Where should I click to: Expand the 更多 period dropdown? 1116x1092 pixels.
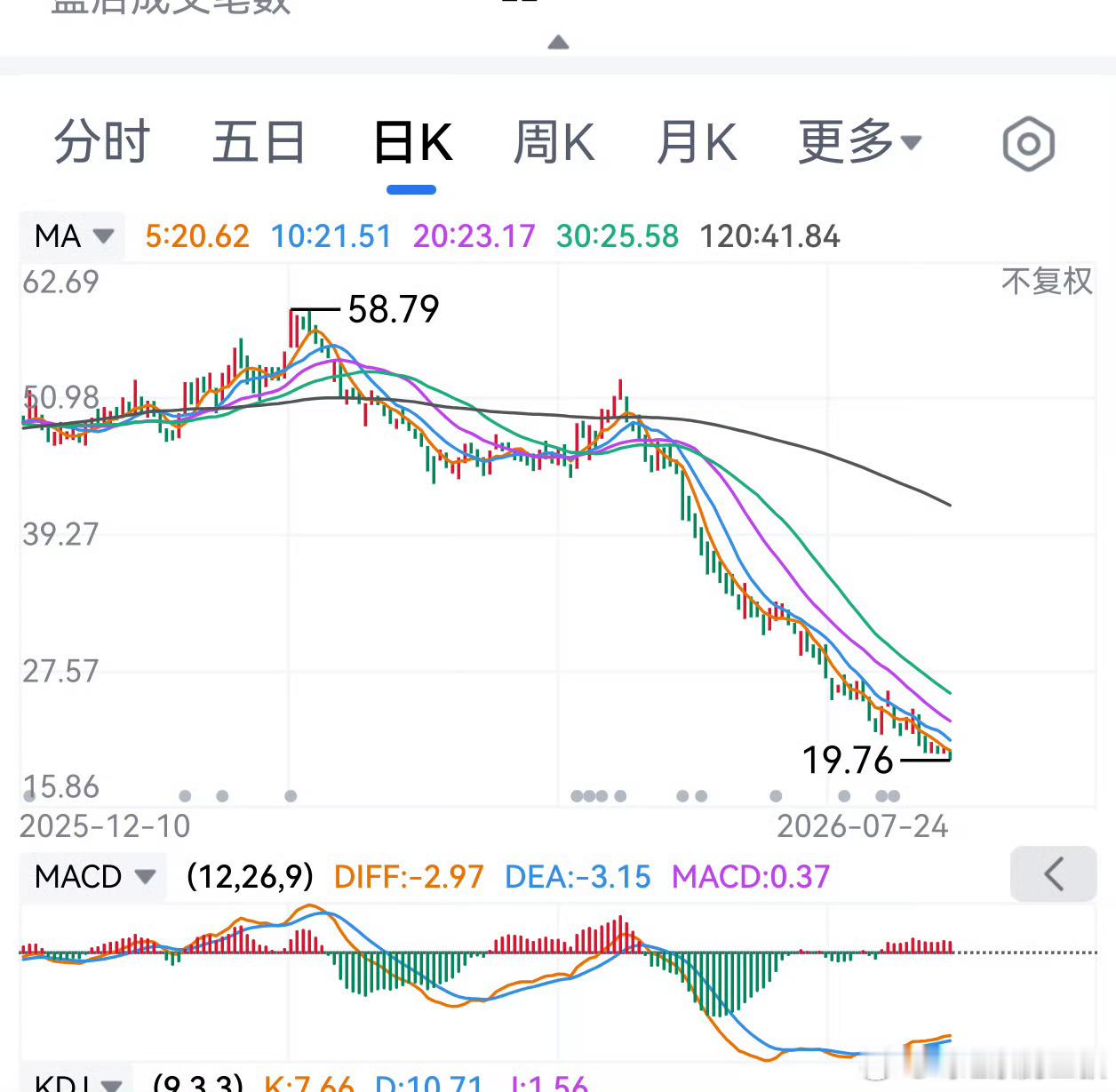860,142
